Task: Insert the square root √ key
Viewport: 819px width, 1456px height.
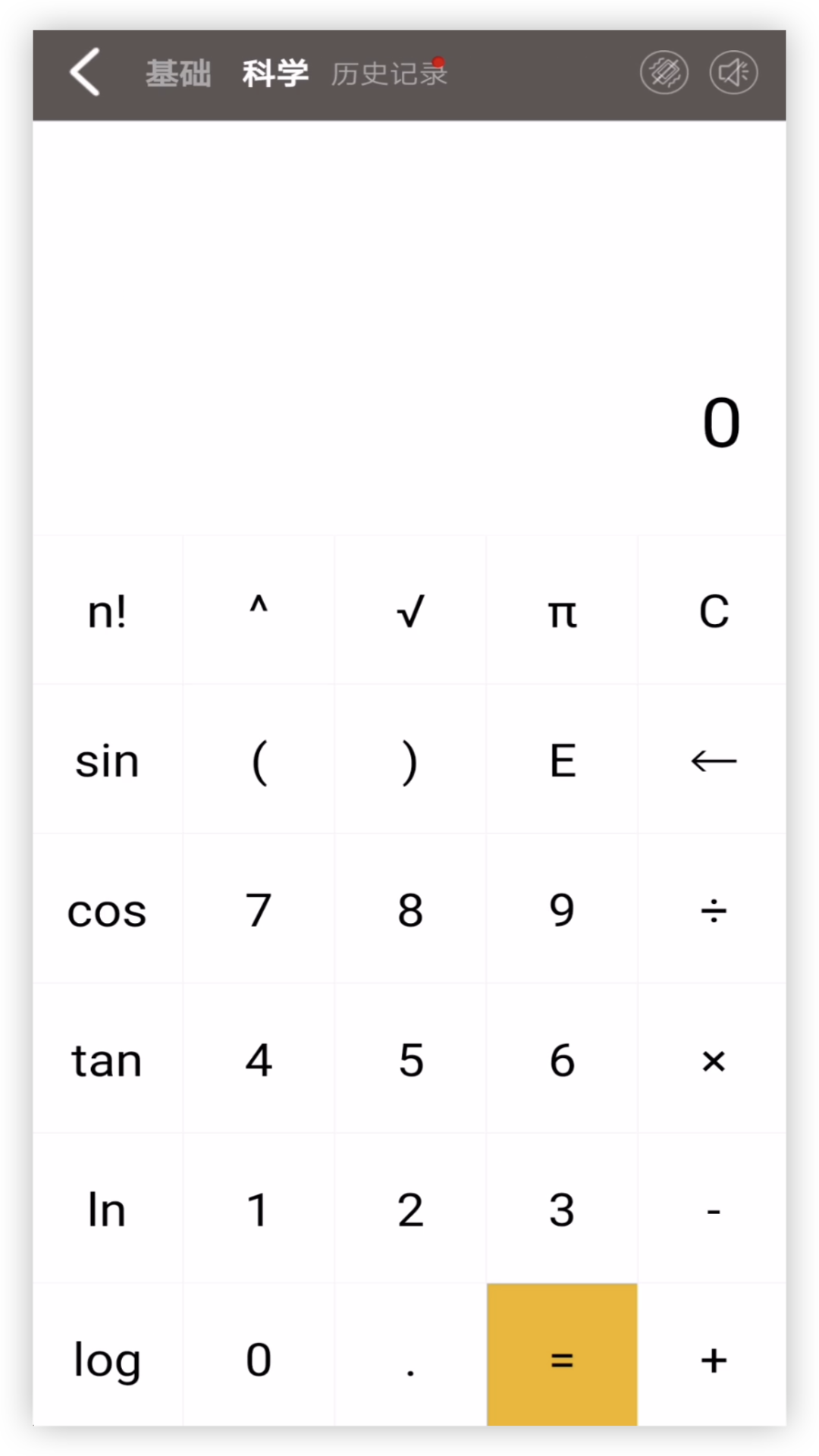Action: click(410, 610)
